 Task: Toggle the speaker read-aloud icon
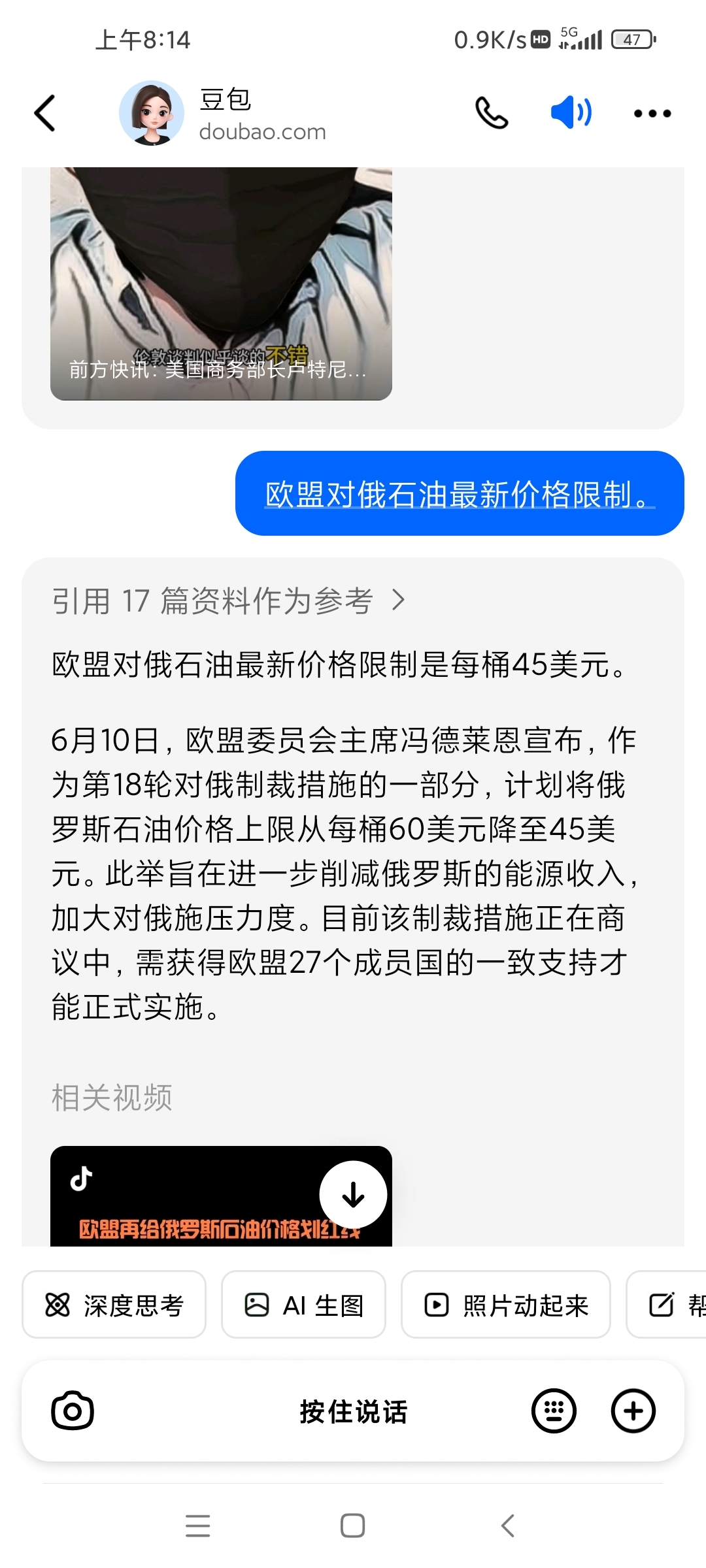pos(571,112)
